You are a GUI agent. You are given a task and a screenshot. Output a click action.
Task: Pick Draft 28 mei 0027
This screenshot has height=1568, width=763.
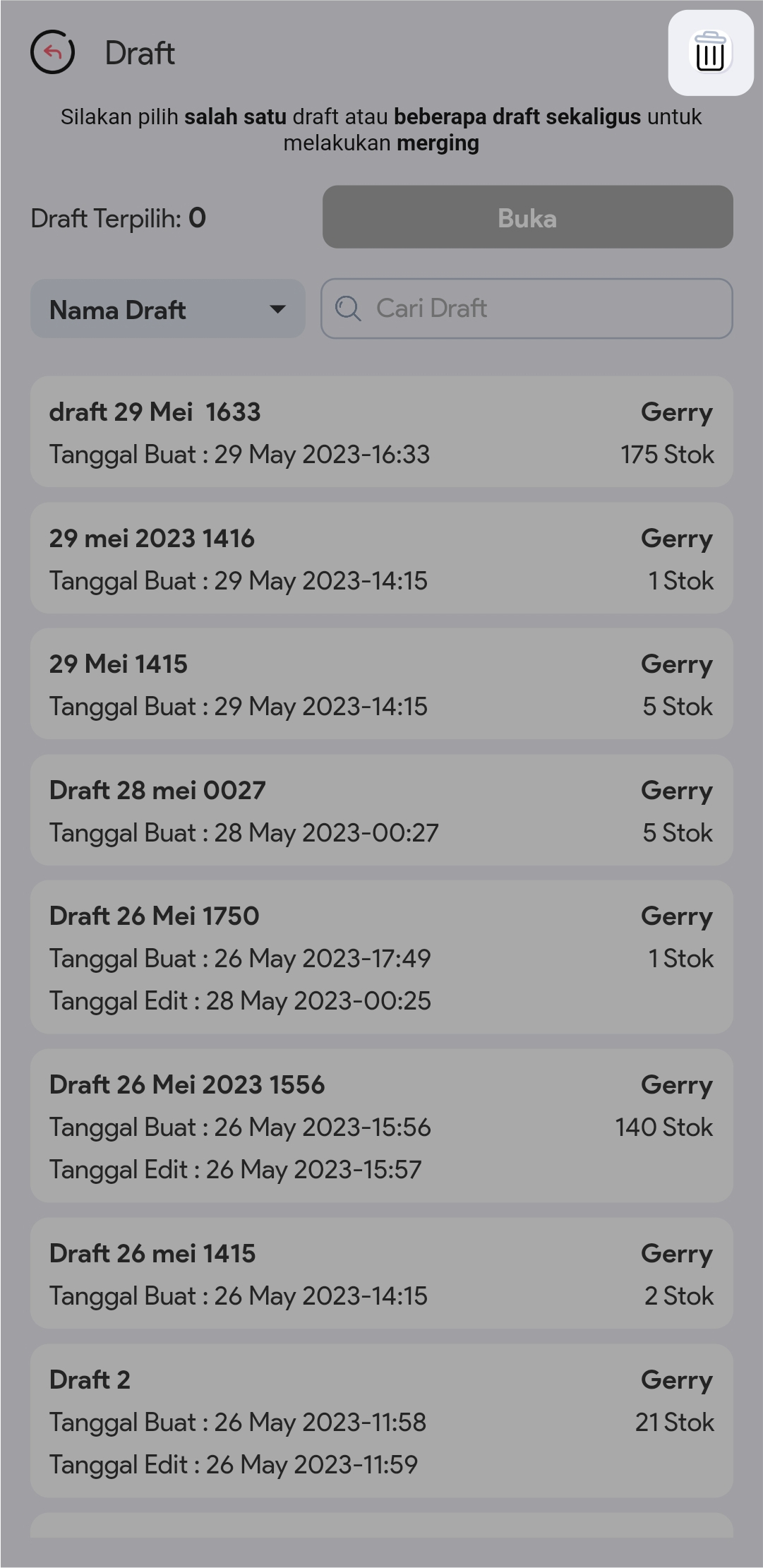point(381,810)
